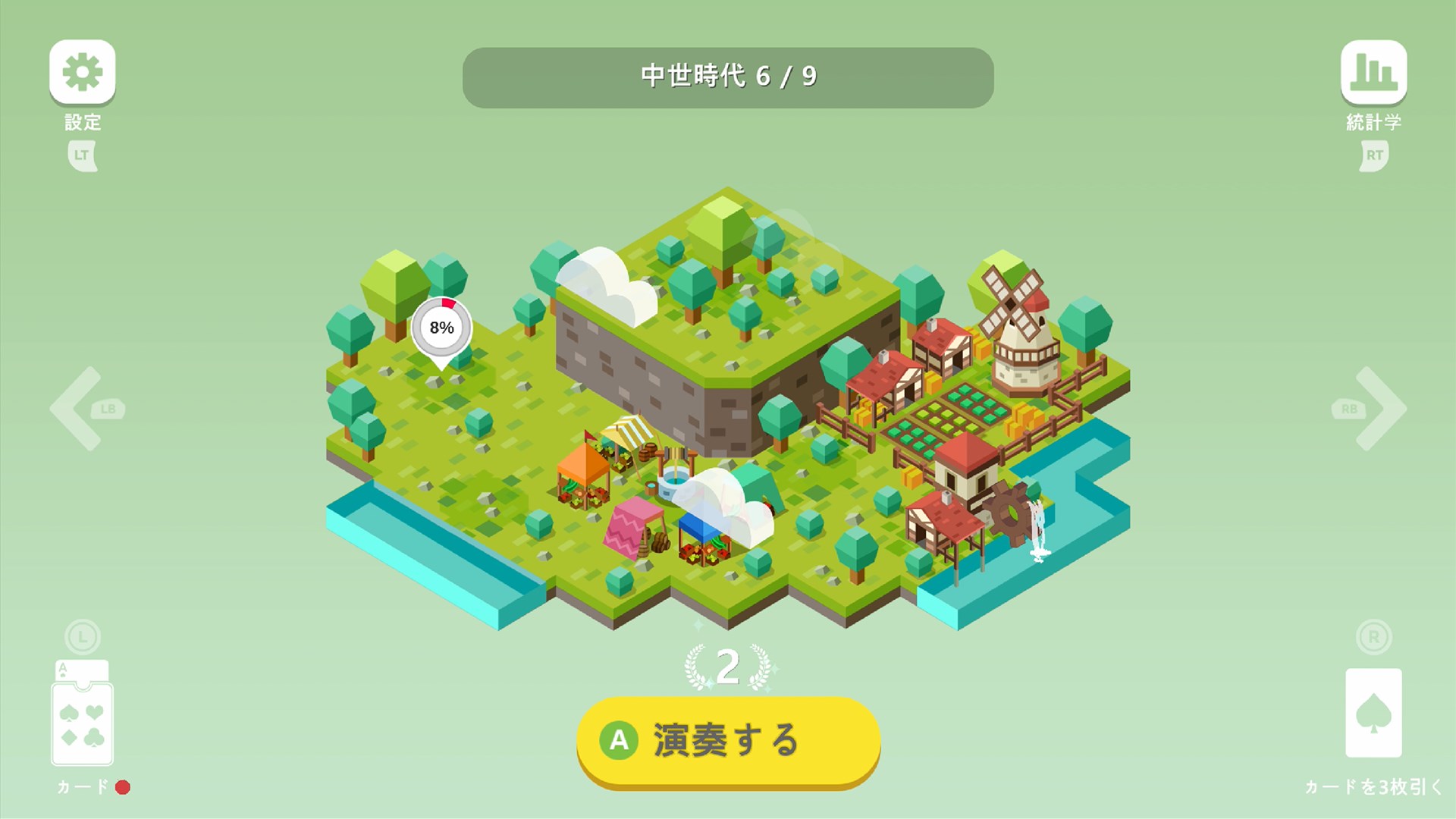1456x819 pixels.
Task: Draw three cards with the spade card
Action: click(x=1373, y=713)
